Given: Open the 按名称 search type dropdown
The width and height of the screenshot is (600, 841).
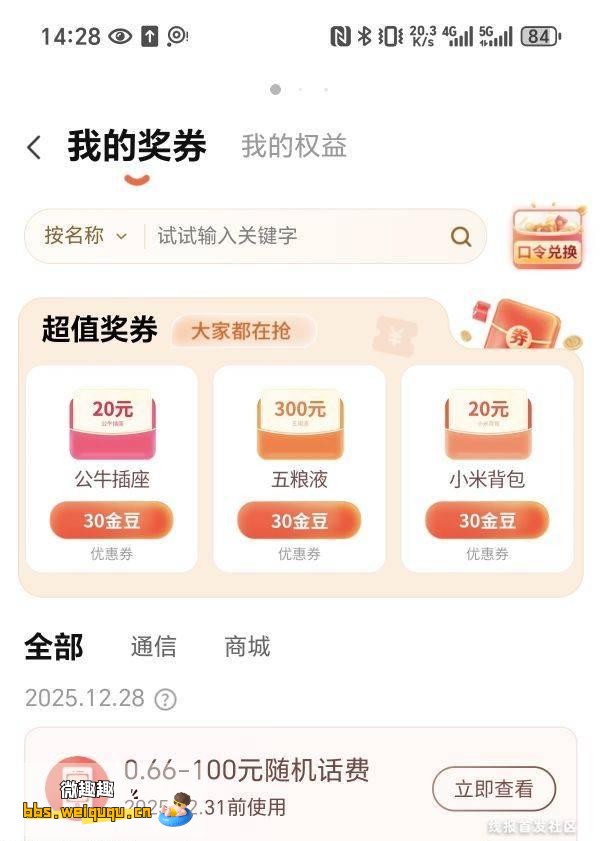Looking at the screenshot, I should [86, 236].
